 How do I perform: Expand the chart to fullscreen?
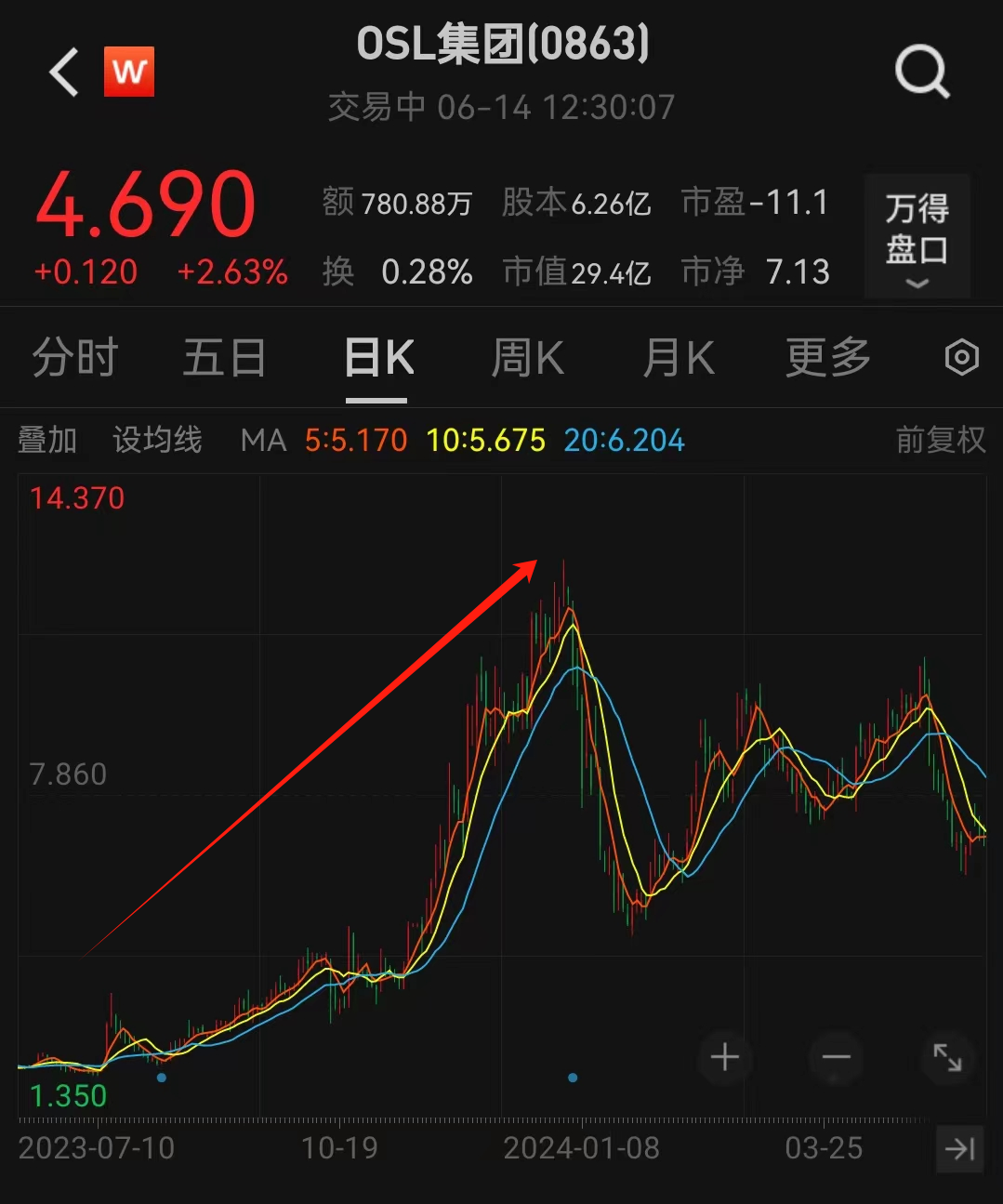(x=947, y=1058)
